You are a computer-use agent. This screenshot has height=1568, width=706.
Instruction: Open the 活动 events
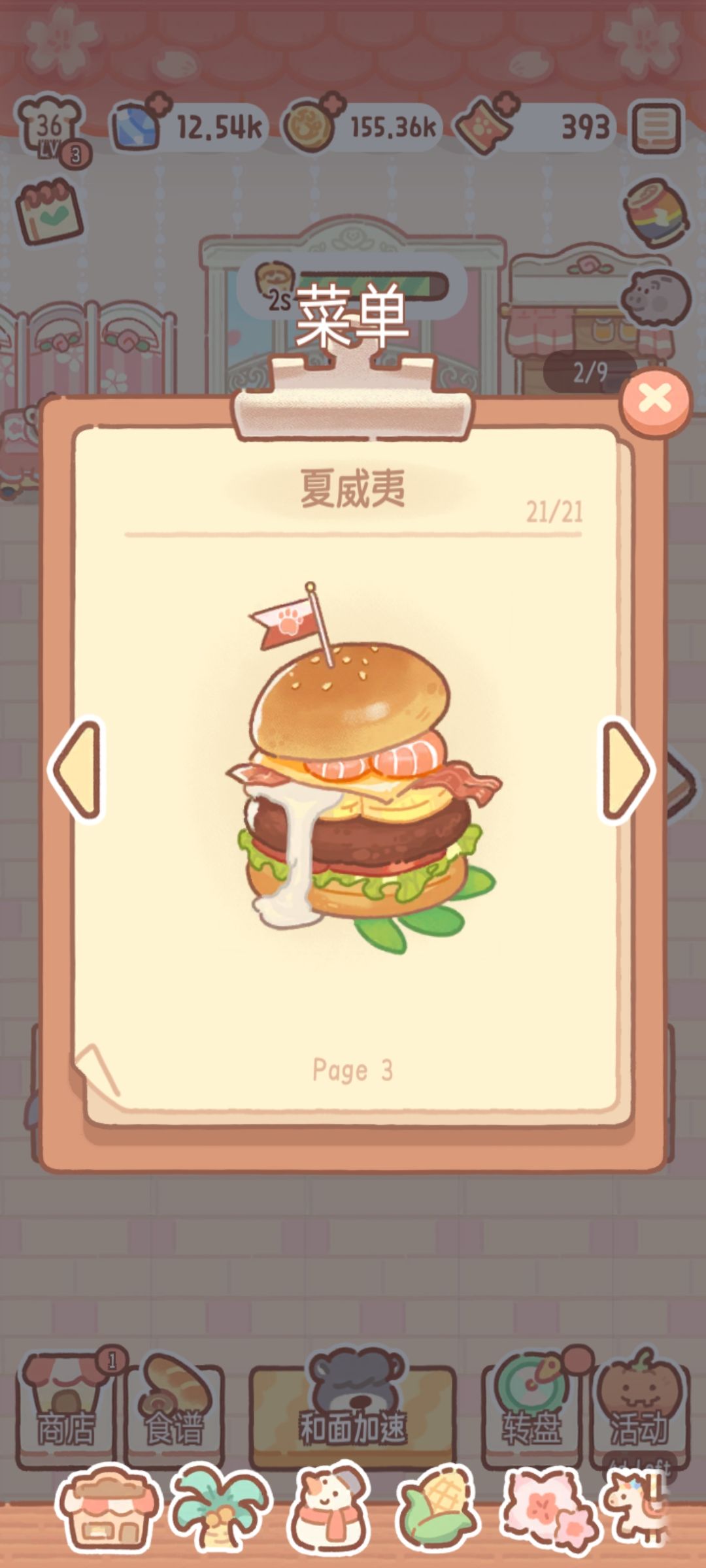639,1410
